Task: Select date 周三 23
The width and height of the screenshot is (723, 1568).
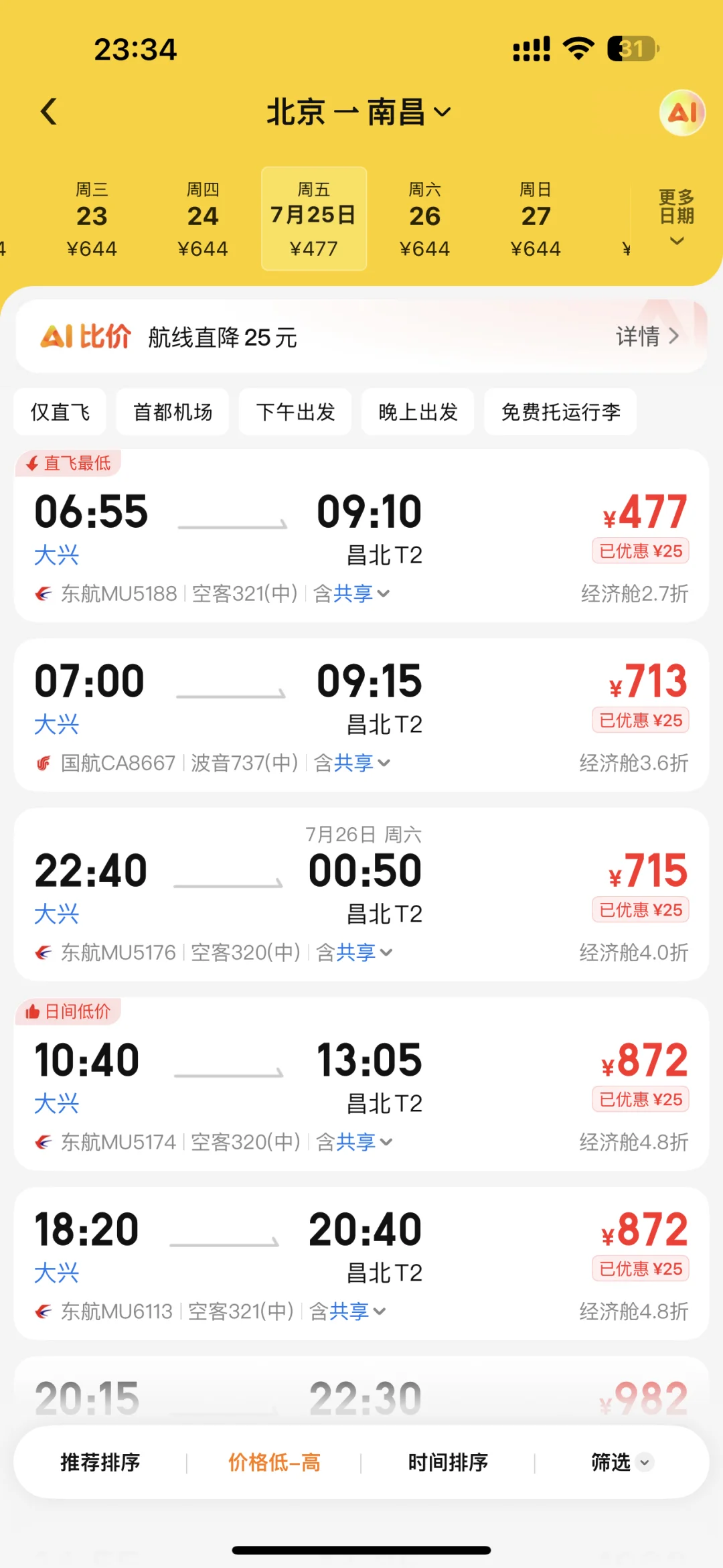Action: (x=92, y=219)
